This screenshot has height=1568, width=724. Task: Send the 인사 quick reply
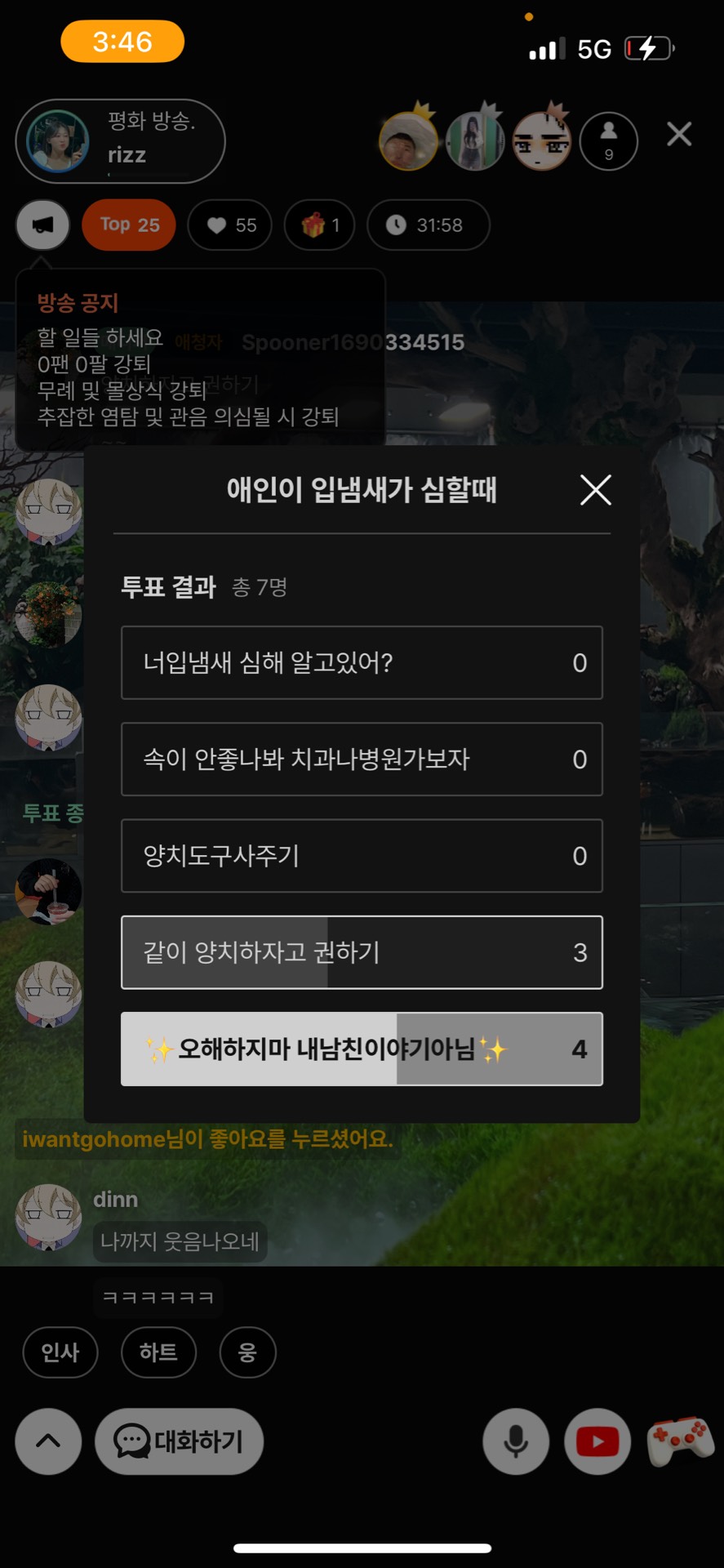point(60,1352)
